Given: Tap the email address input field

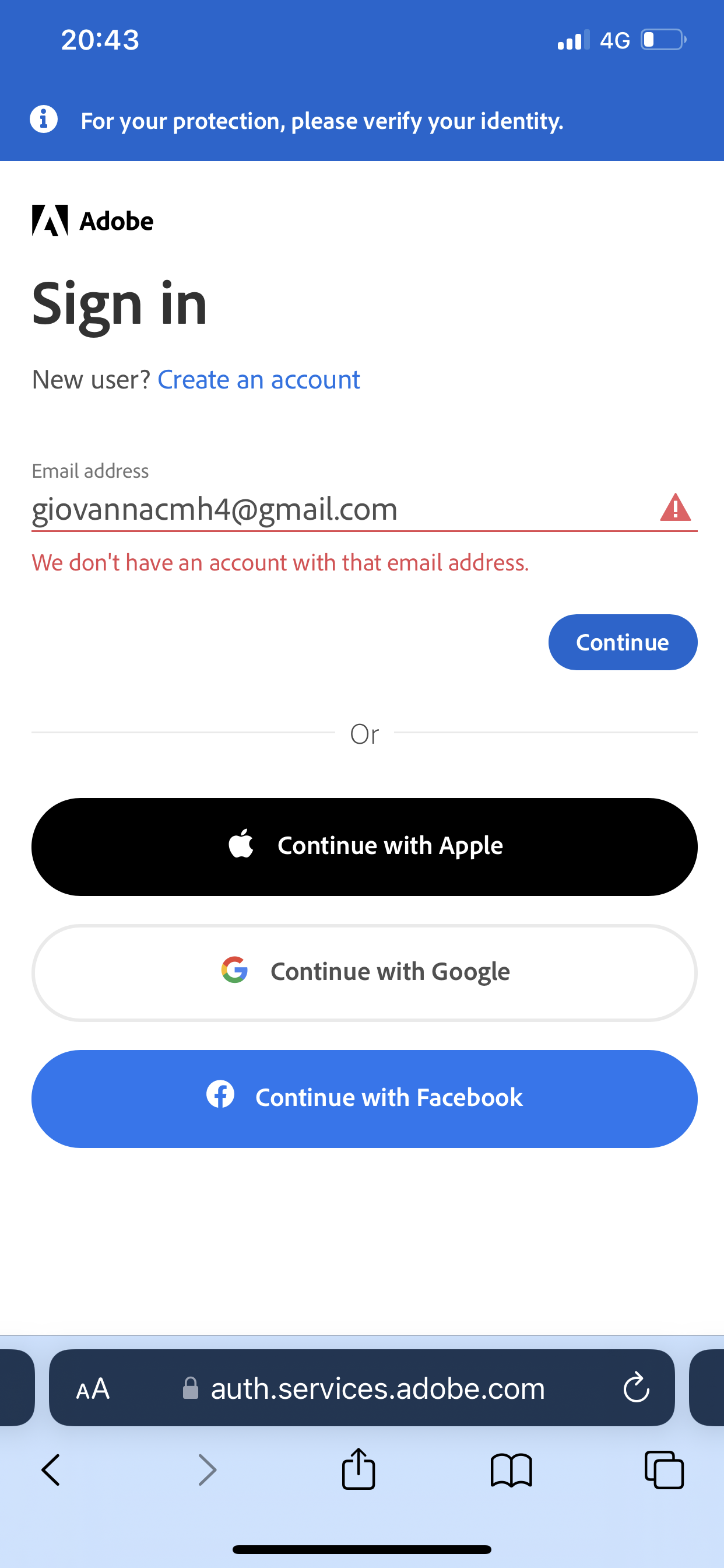Looking at the screenshot, I should coord(304,510).
